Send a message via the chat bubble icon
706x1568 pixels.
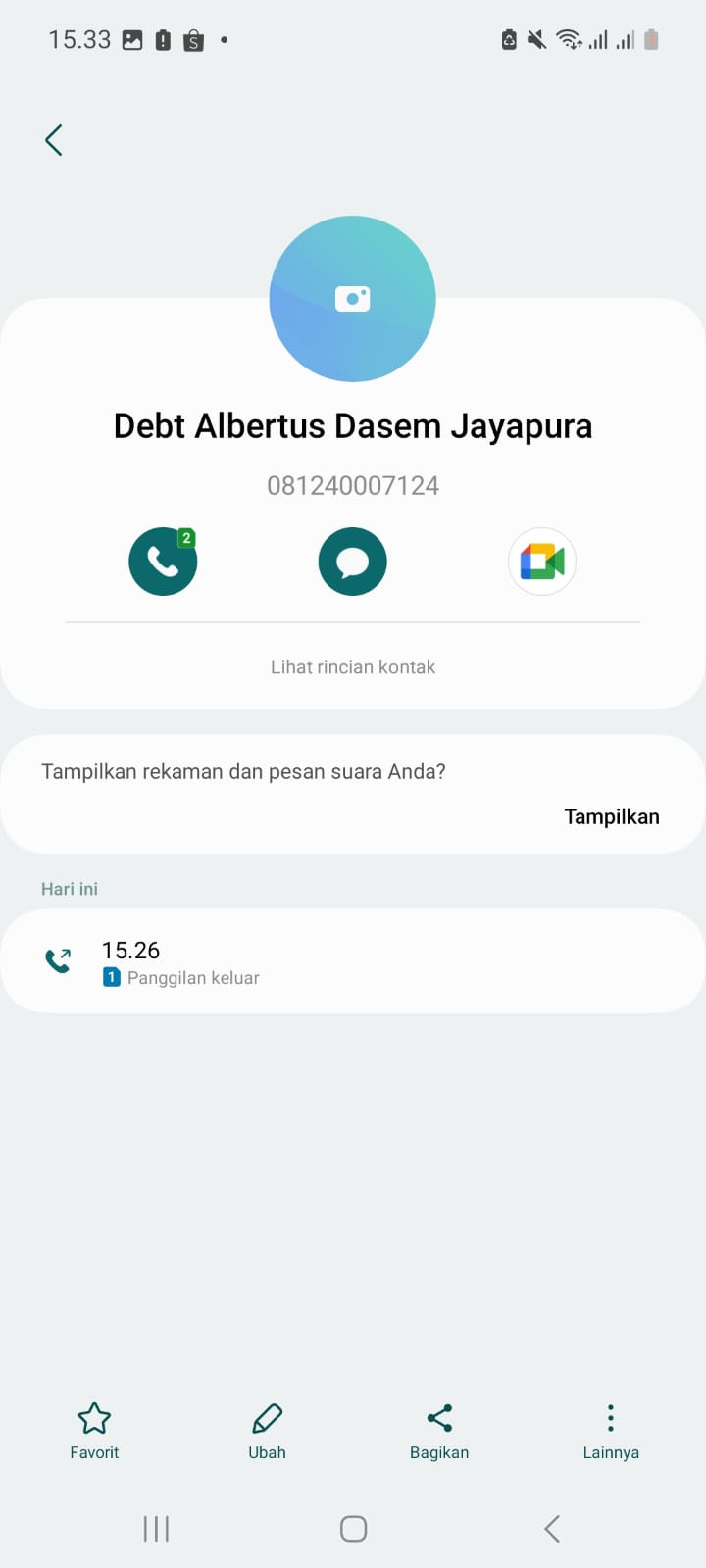[353, 562]
